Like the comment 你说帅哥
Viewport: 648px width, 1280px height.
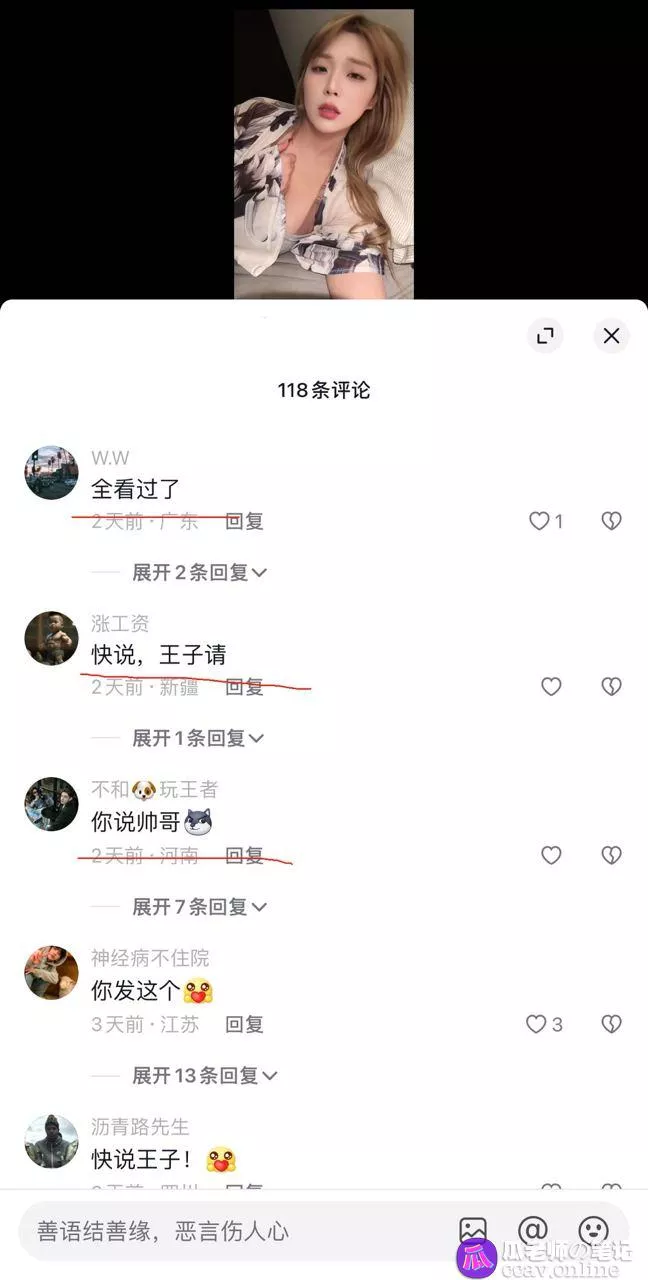(x=551, y=855)
